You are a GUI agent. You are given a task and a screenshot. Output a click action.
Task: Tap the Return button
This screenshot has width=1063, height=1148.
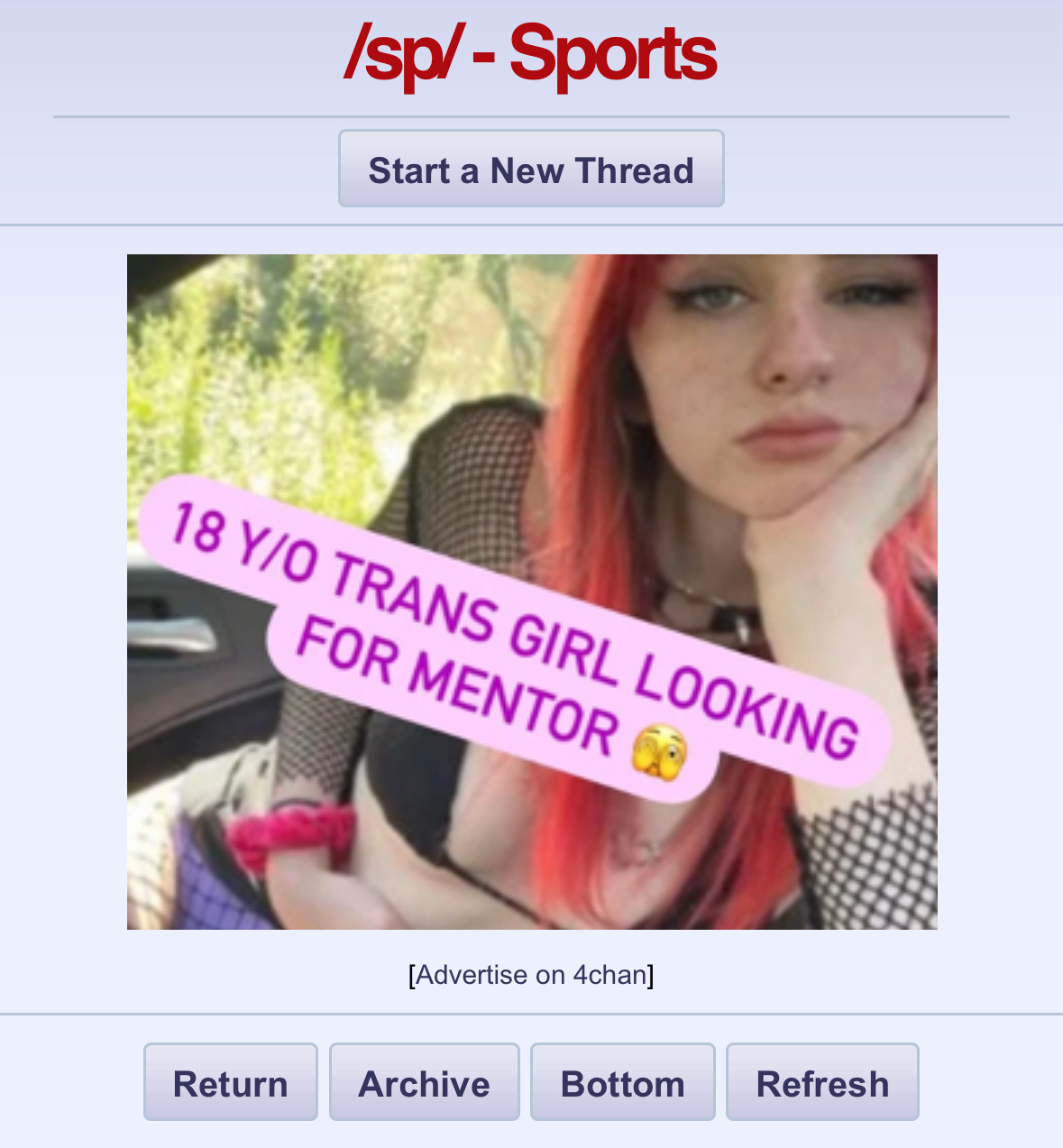[231, 1082]
